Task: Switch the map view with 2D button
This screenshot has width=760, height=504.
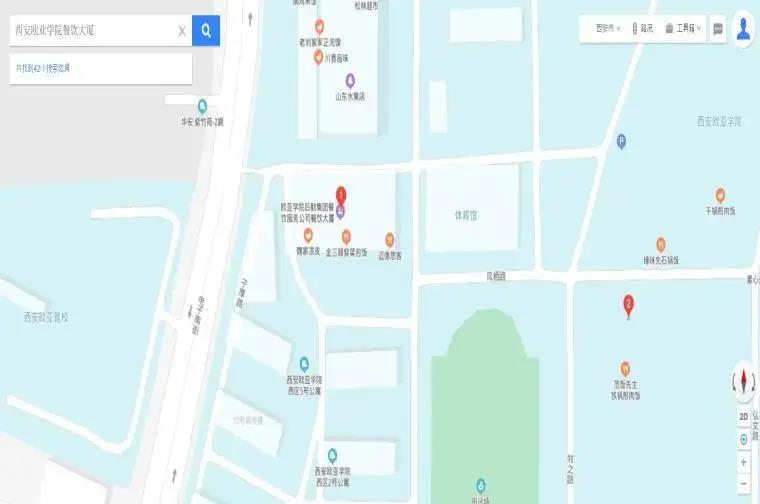Action: click(743, 416)
